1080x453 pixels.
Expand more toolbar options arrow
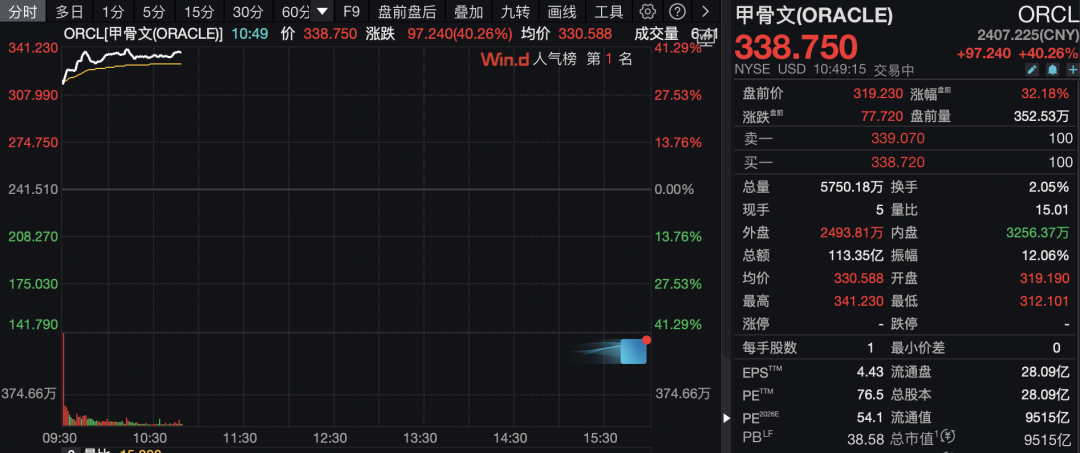tap(707, 12)
